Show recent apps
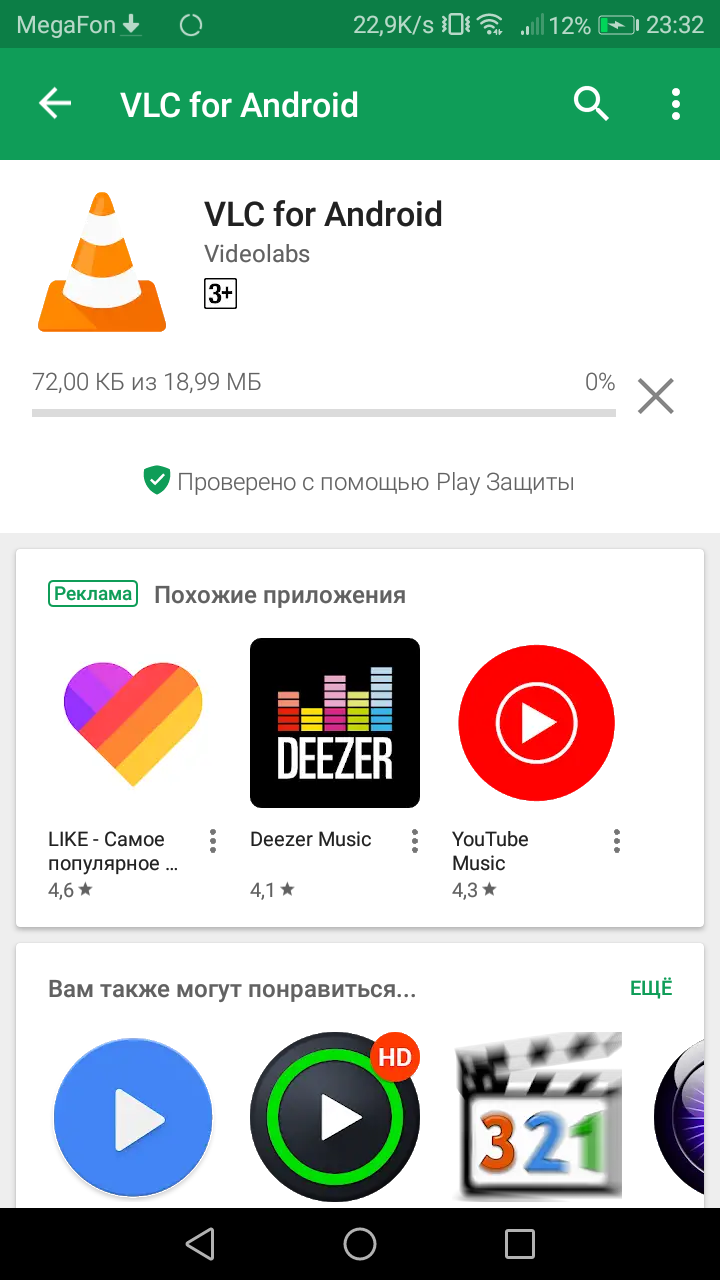This screenshot has width=720, height=1280. (x=520, y=1244)
